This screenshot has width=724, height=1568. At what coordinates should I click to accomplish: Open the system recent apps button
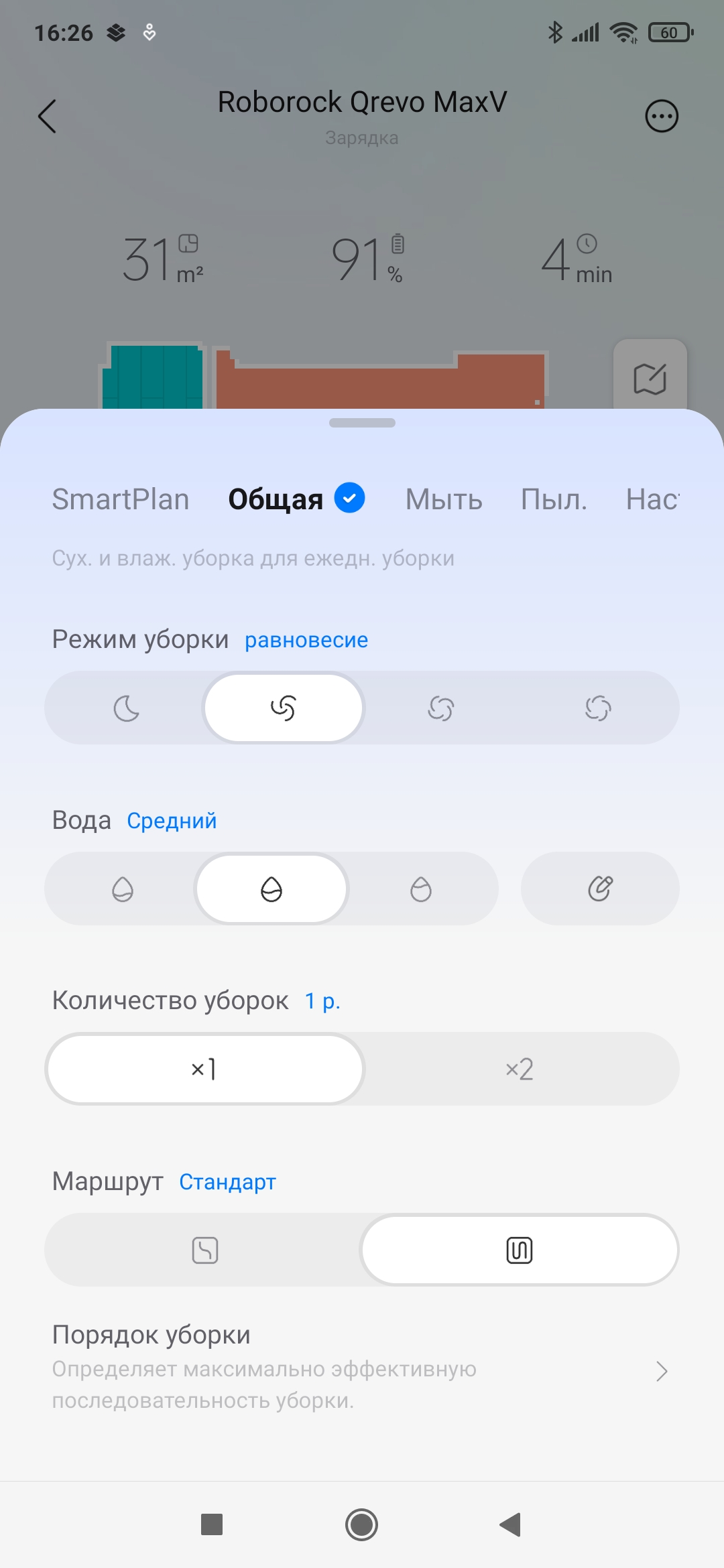pos(212,1525)
